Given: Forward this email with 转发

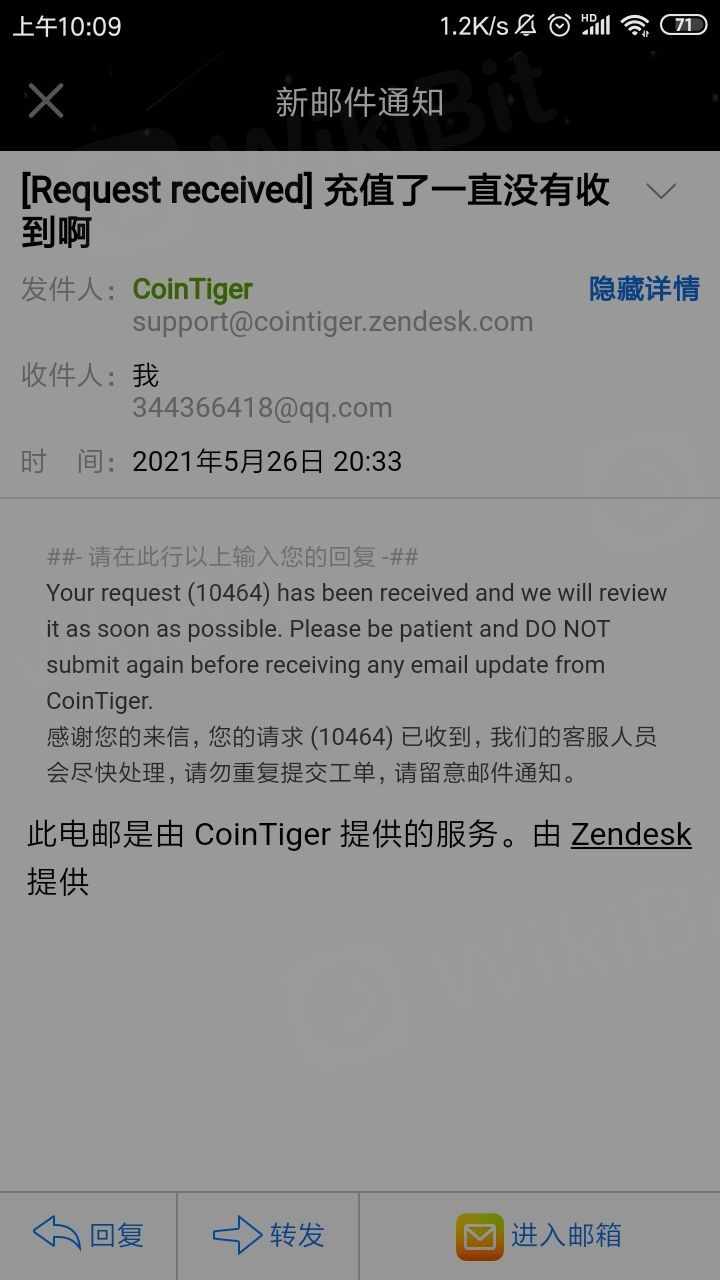Looking at the screenshot, I should [268, 1235].
